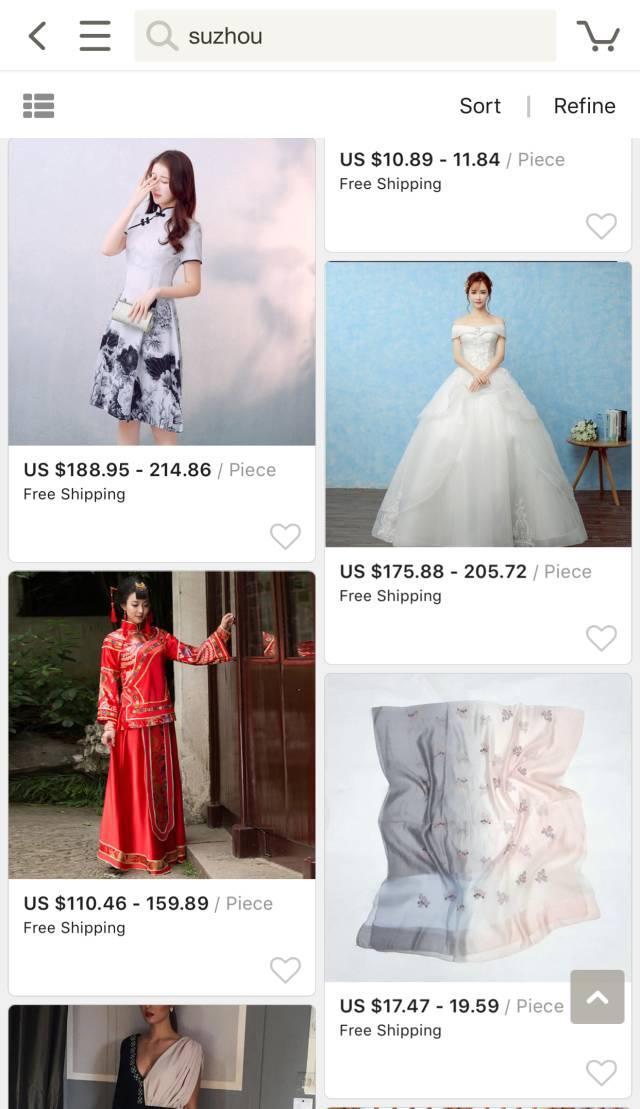Go back to the previous page
The width and height of the screenshot is (640, 1109).
37,36
